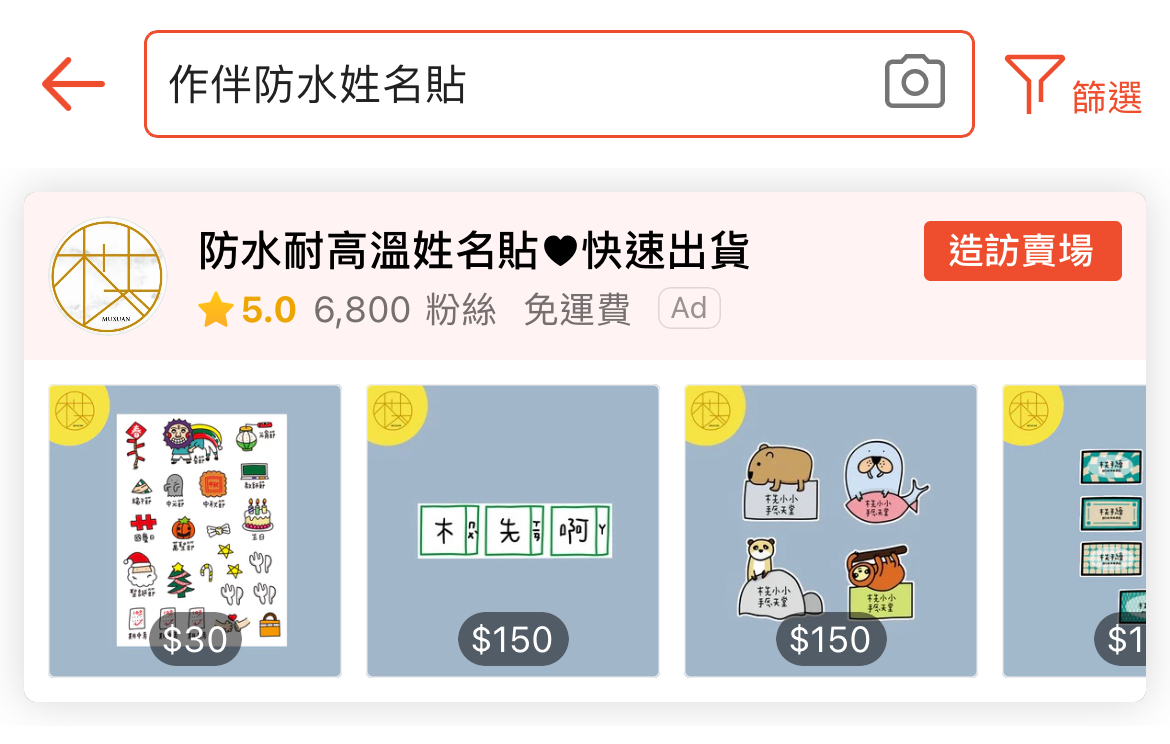Open the 篩選 filter options

(1073, 86)
